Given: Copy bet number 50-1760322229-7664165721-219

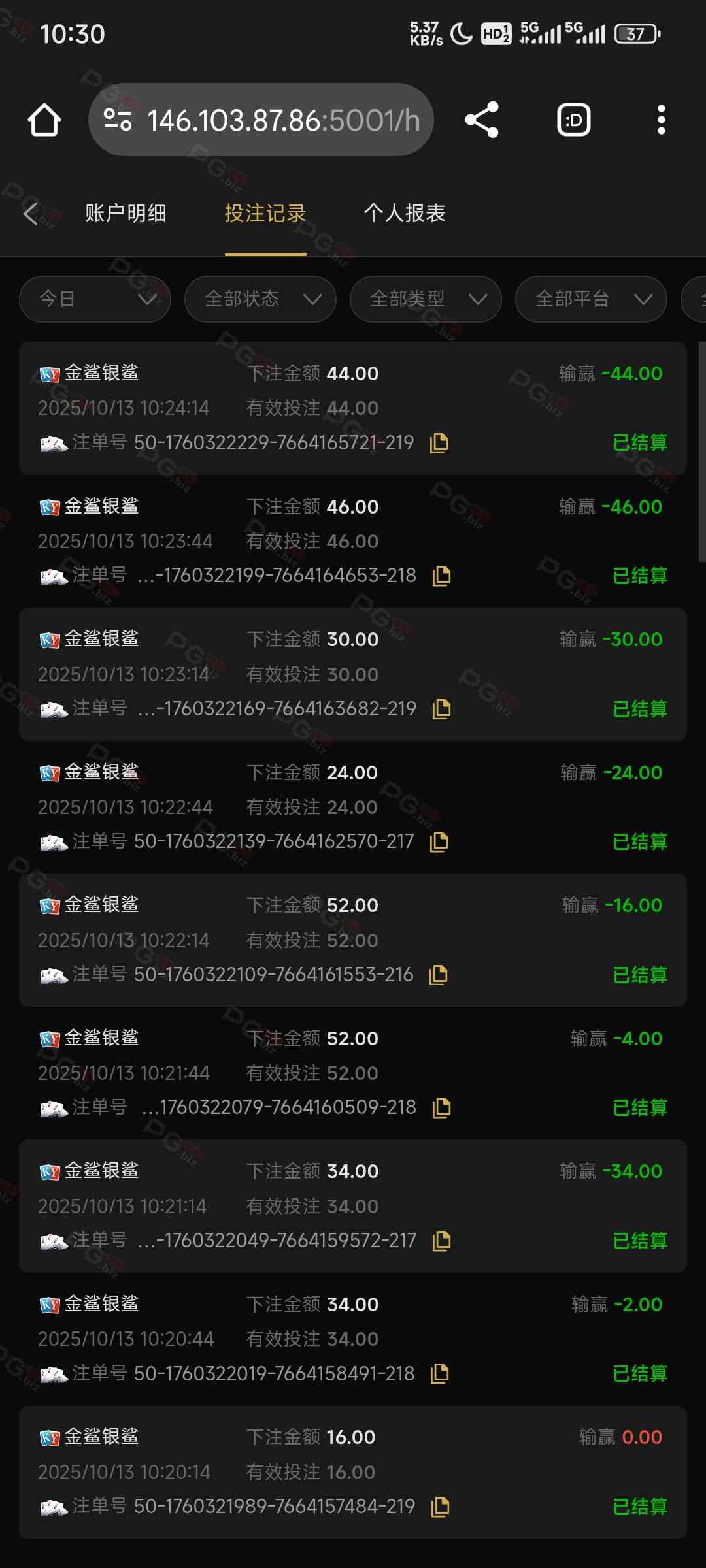Looking at the screenshot, I should [439, 443].
